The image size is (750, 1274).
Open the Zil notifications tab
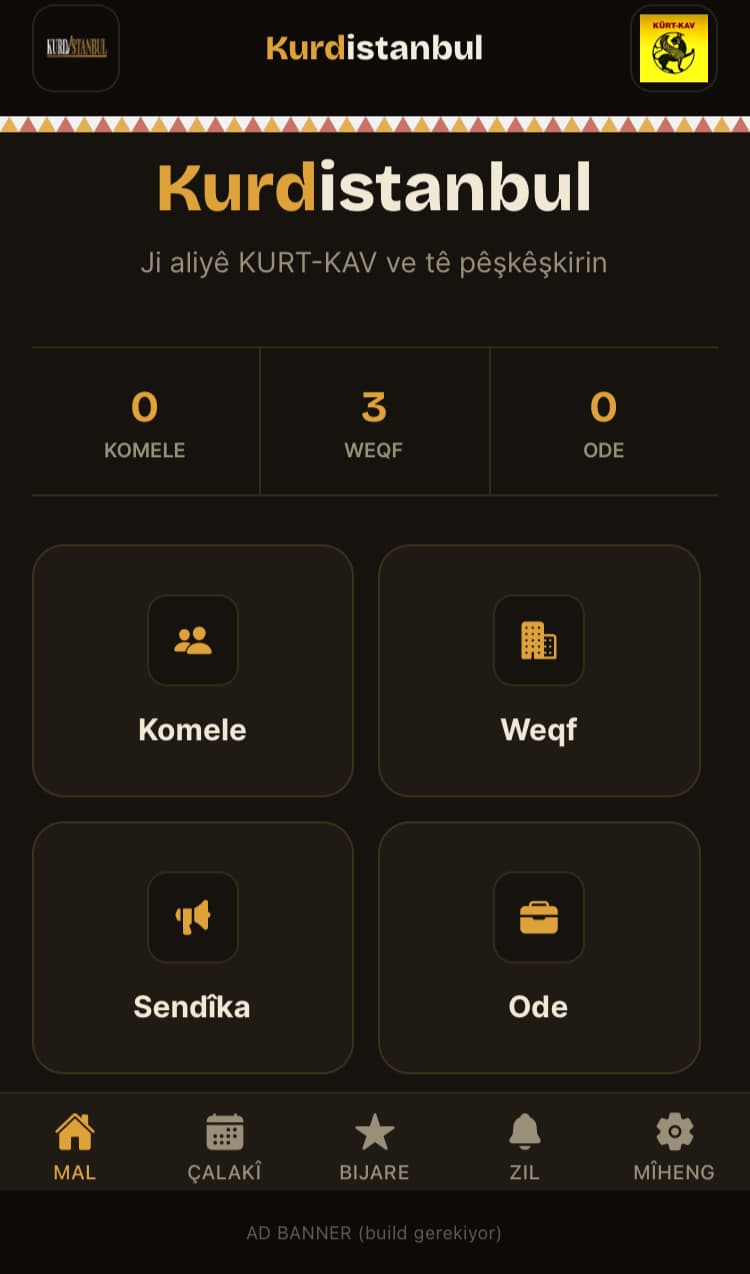click(x=525, y=1147)
